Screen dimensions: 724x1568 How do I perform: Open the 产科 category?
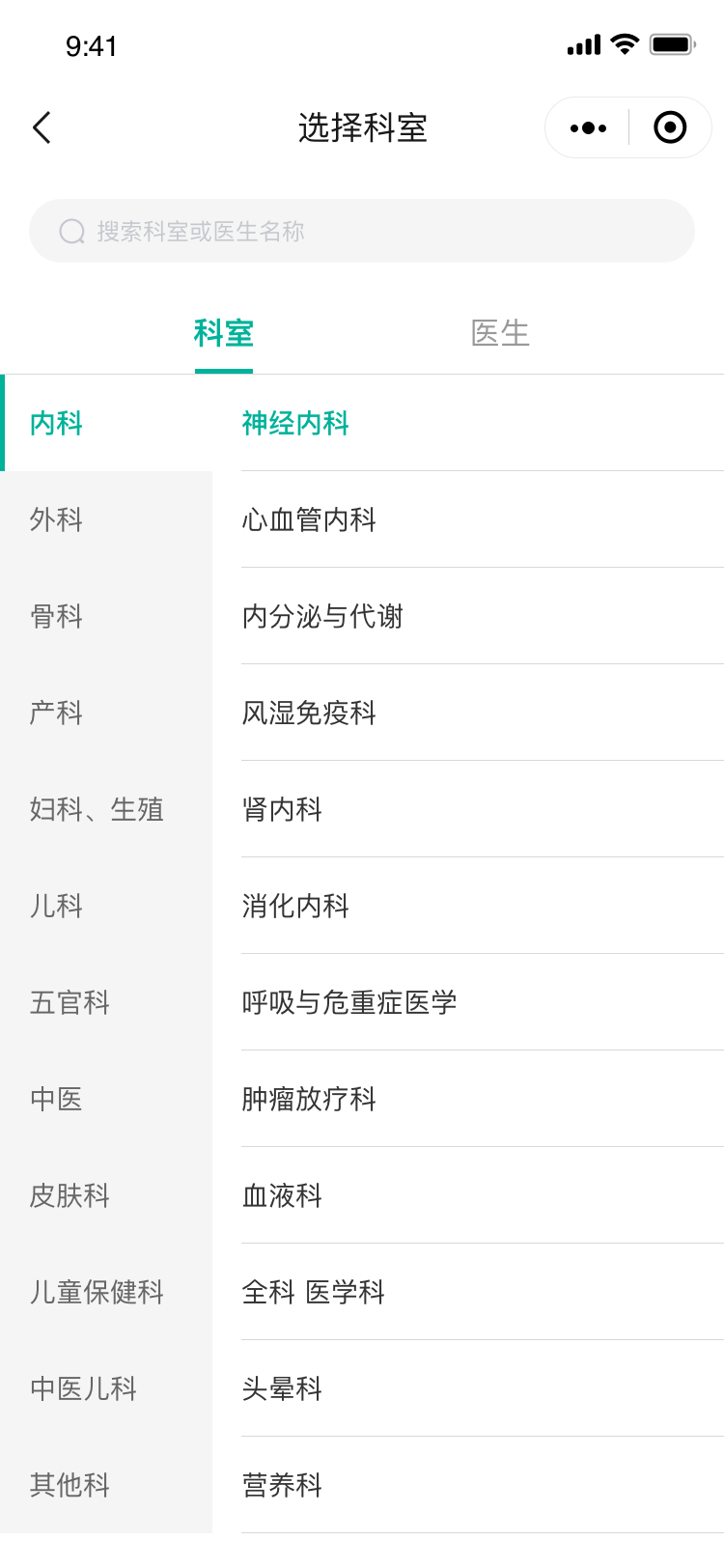(x=56, y=713)
